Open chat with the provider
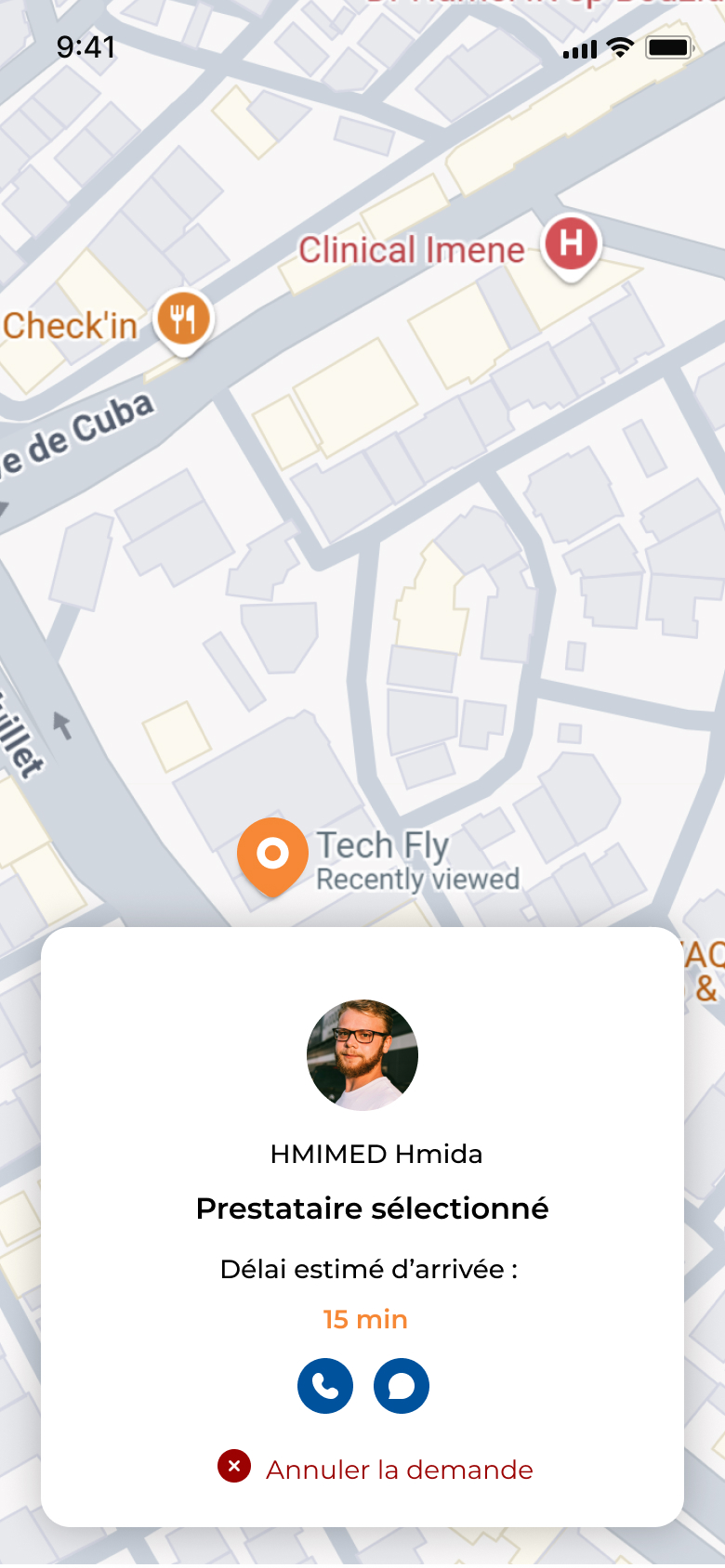 coord(402,1386)
